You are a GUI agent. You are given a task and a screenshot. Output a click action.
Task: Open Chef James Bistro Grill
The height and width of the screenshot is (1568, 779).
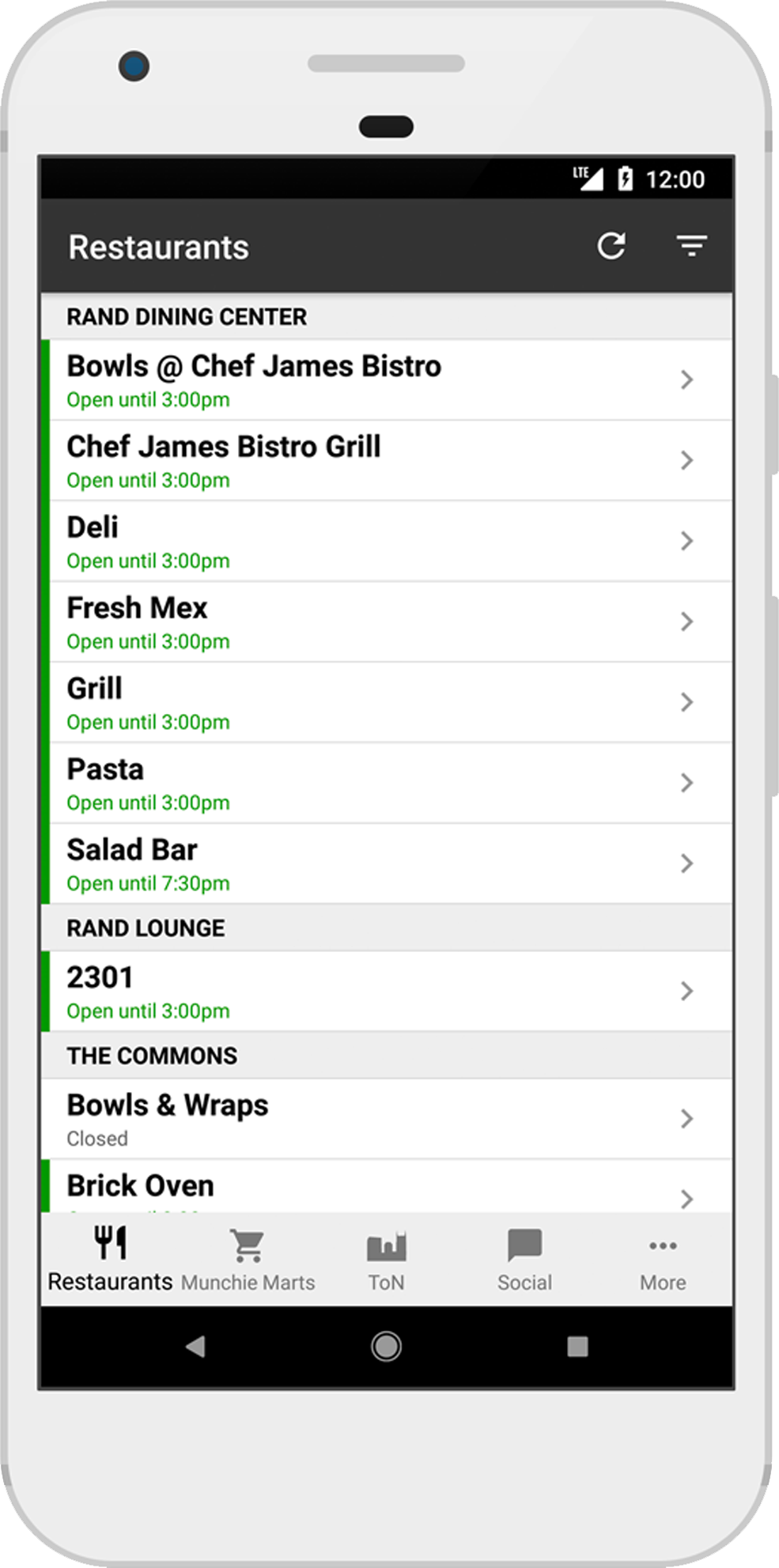387,461
